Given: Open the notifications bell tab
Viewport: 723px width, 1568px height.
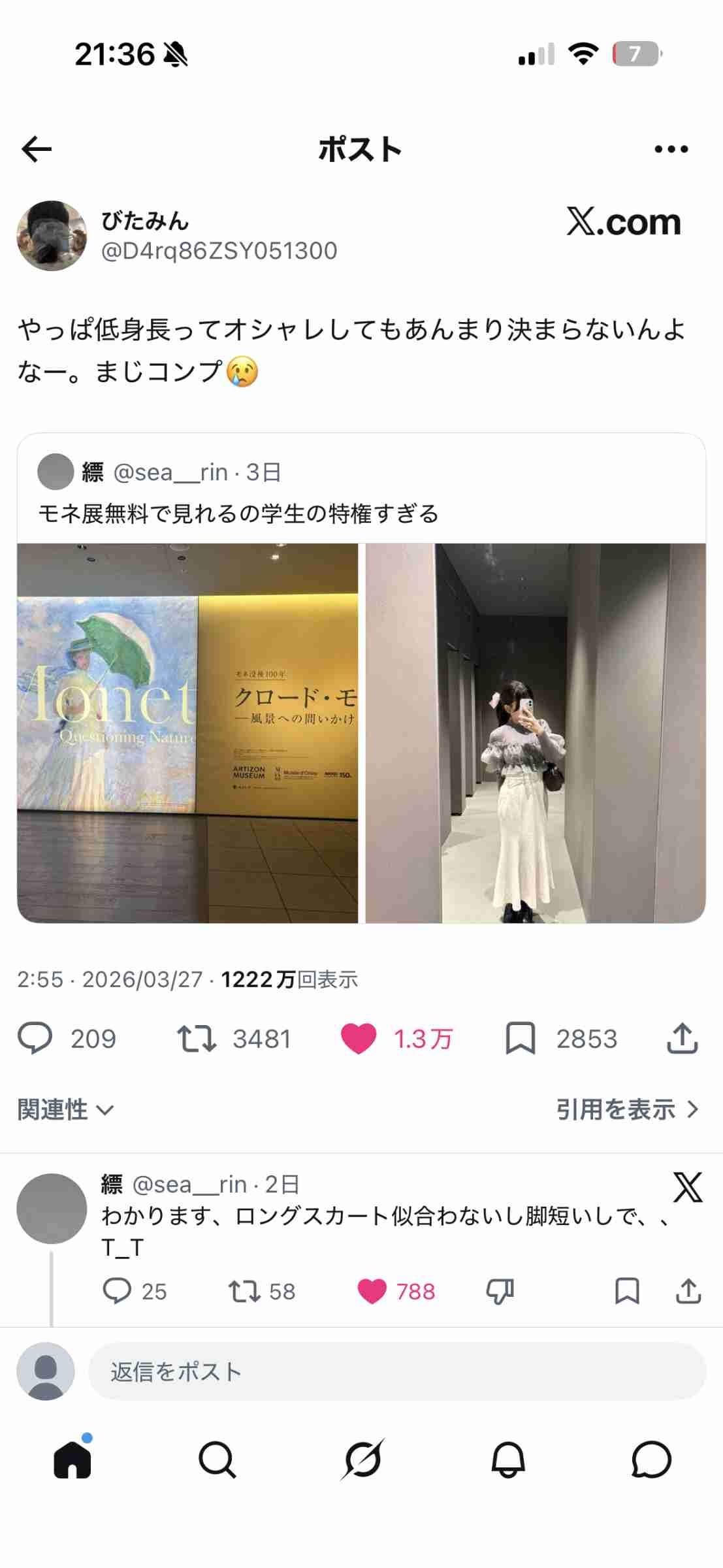Looking at the screenshot, I should pos(507,1460).
